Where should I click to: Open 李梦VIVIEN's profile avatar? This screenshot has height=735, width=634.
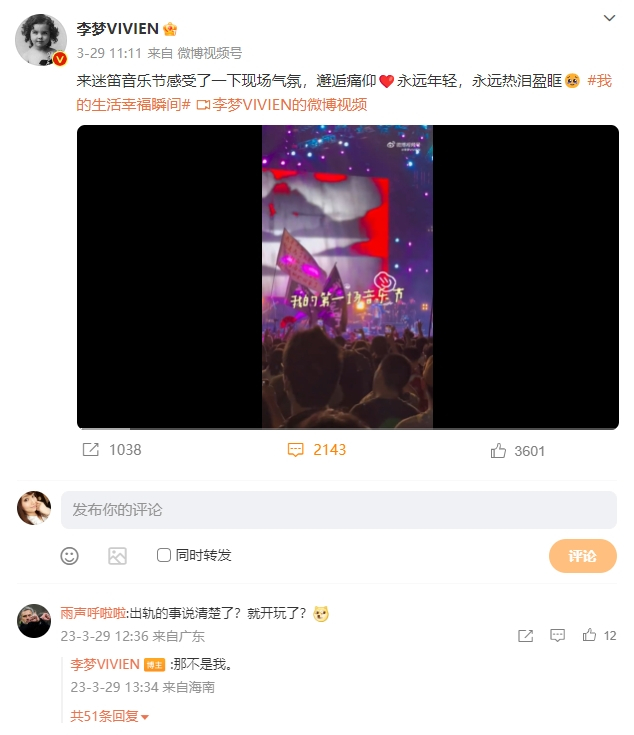(x=40, y=40)
